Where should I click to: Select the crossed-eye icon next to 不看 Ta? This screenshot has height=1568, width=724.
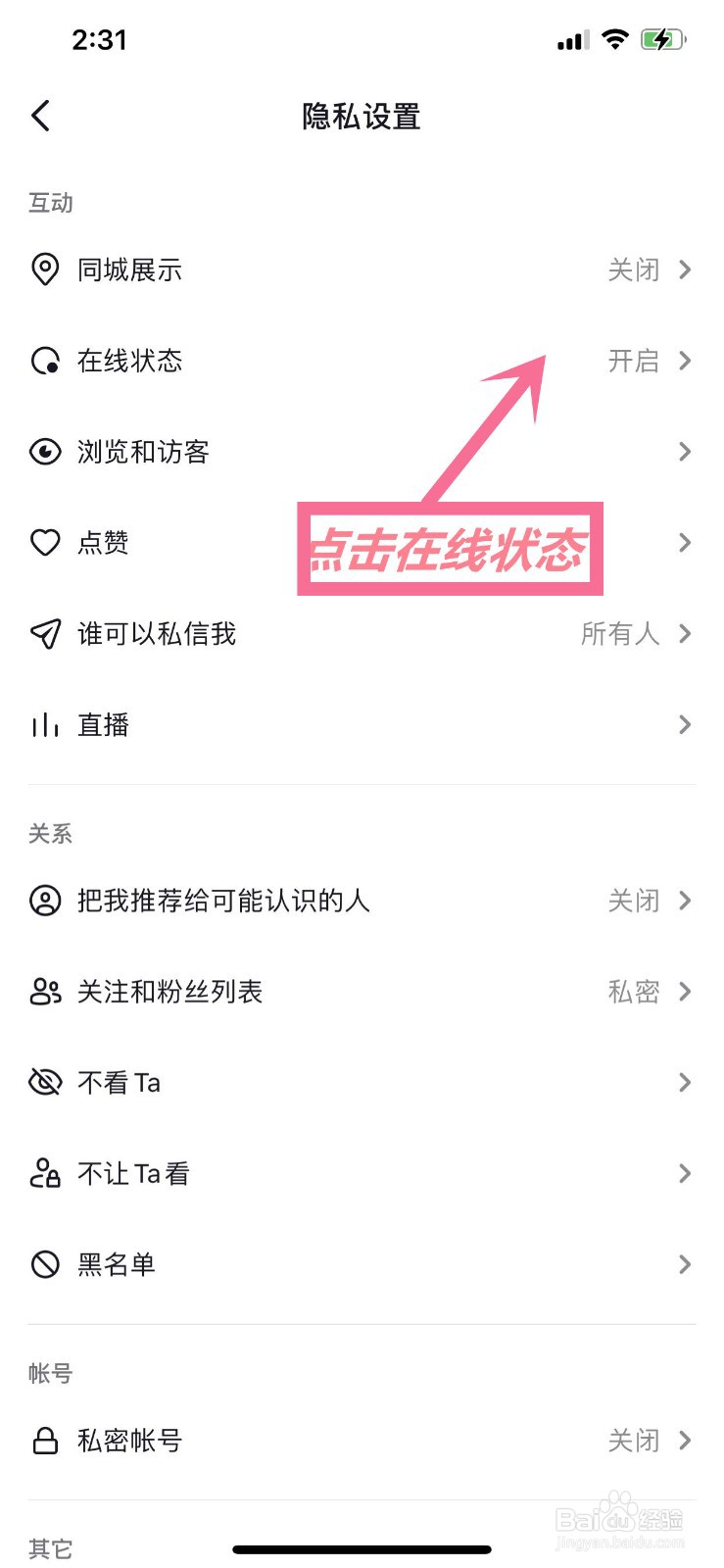pos(45,1082)
